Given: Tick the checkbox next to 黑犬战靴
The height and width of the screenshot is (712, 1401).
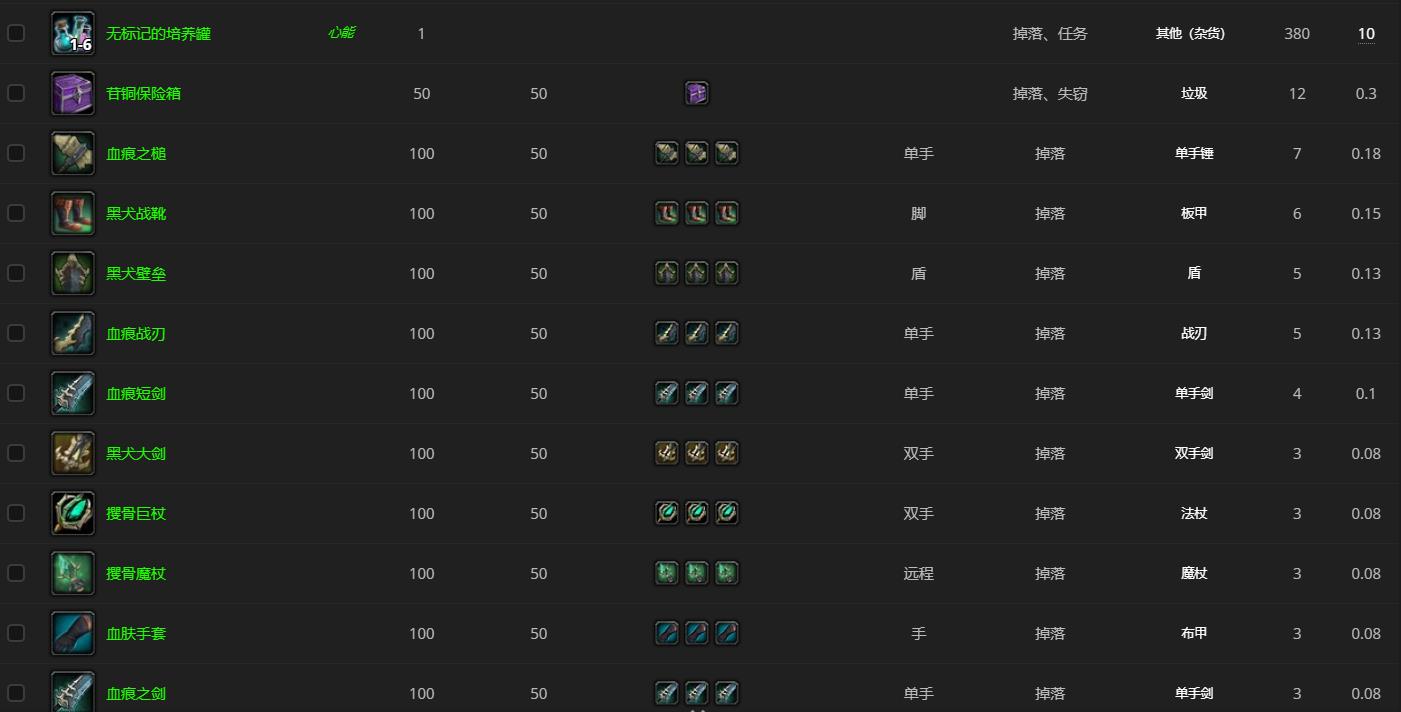Looking at the screenshot, I should 16,213.
